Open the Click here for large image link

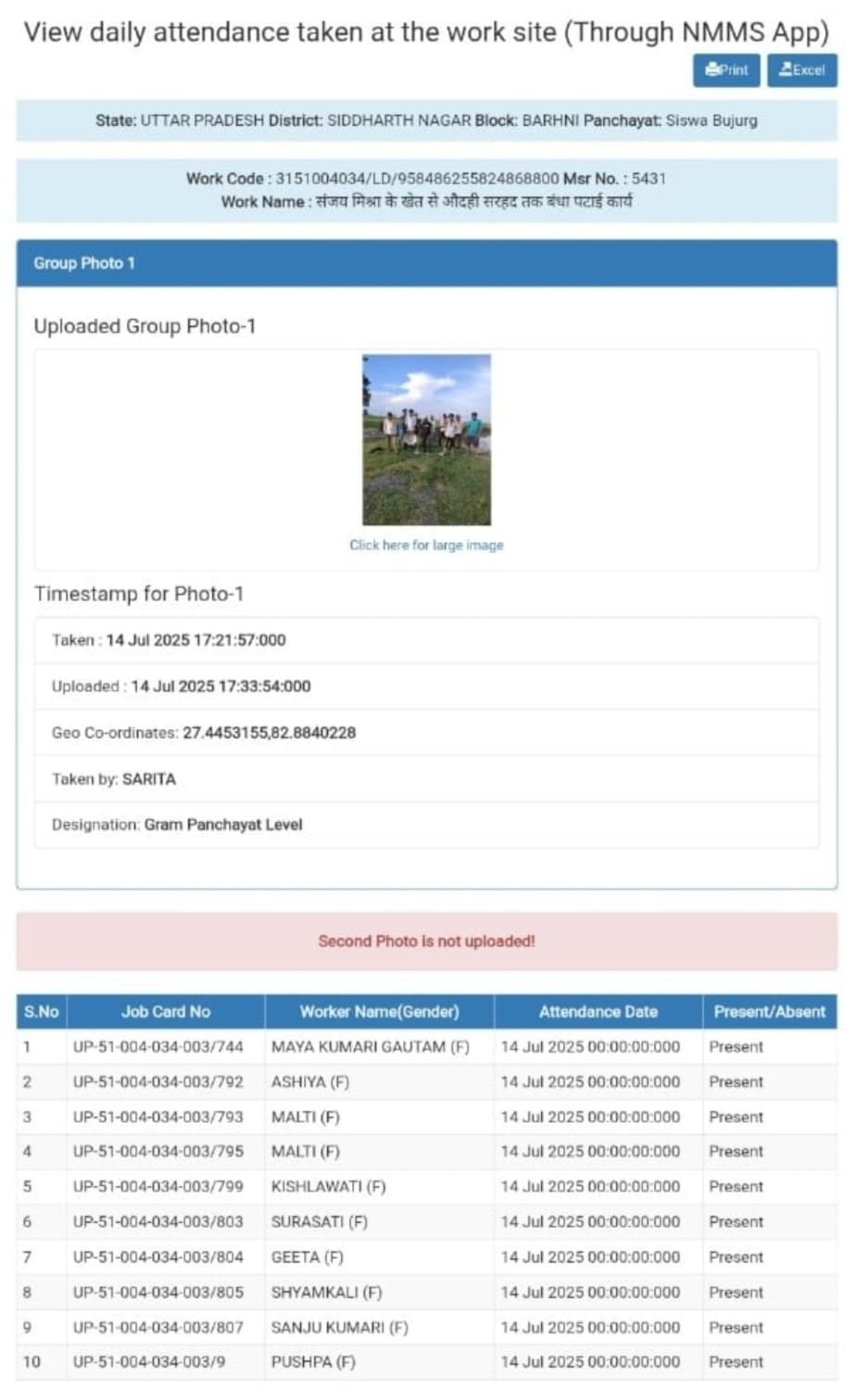[426, 545]
